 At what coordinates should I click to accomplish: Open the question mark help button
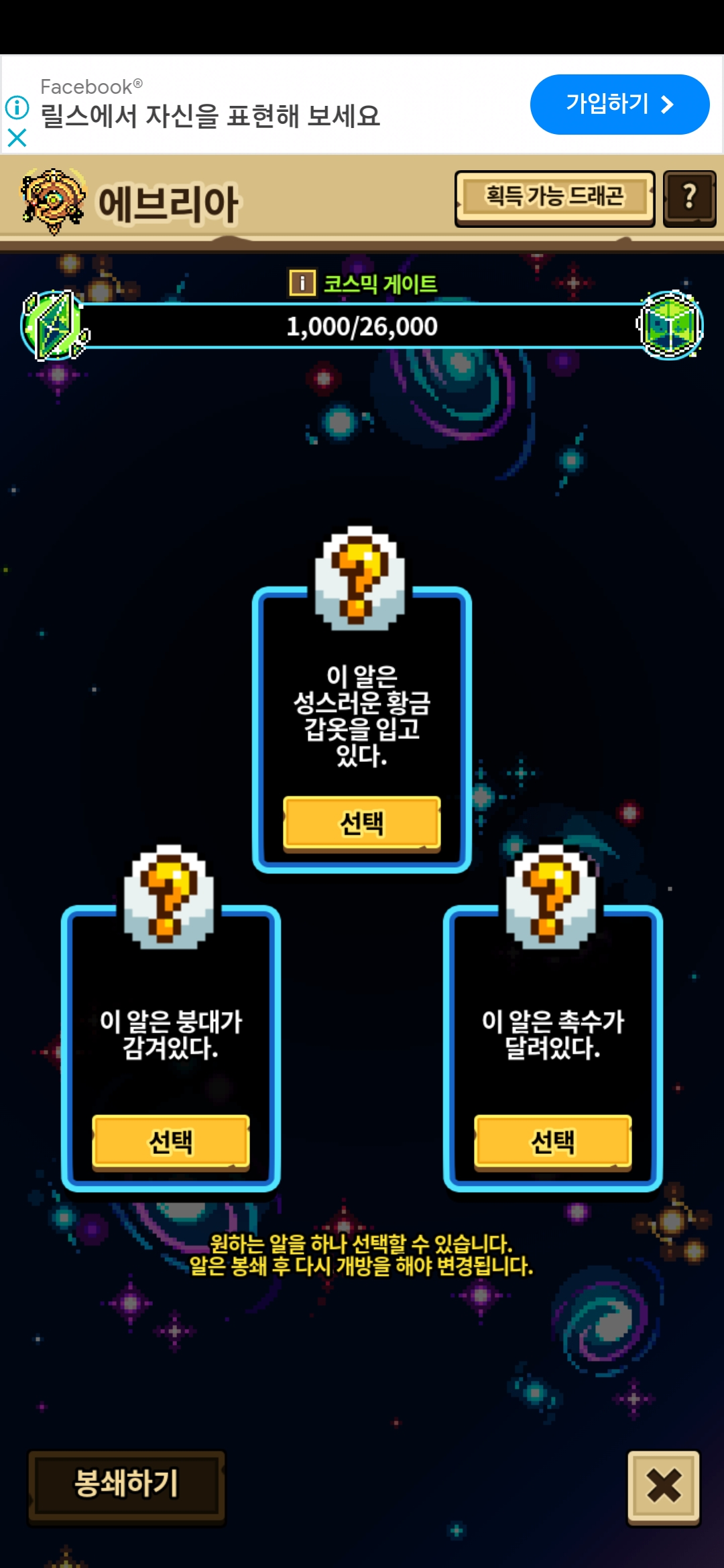[689, 198]
